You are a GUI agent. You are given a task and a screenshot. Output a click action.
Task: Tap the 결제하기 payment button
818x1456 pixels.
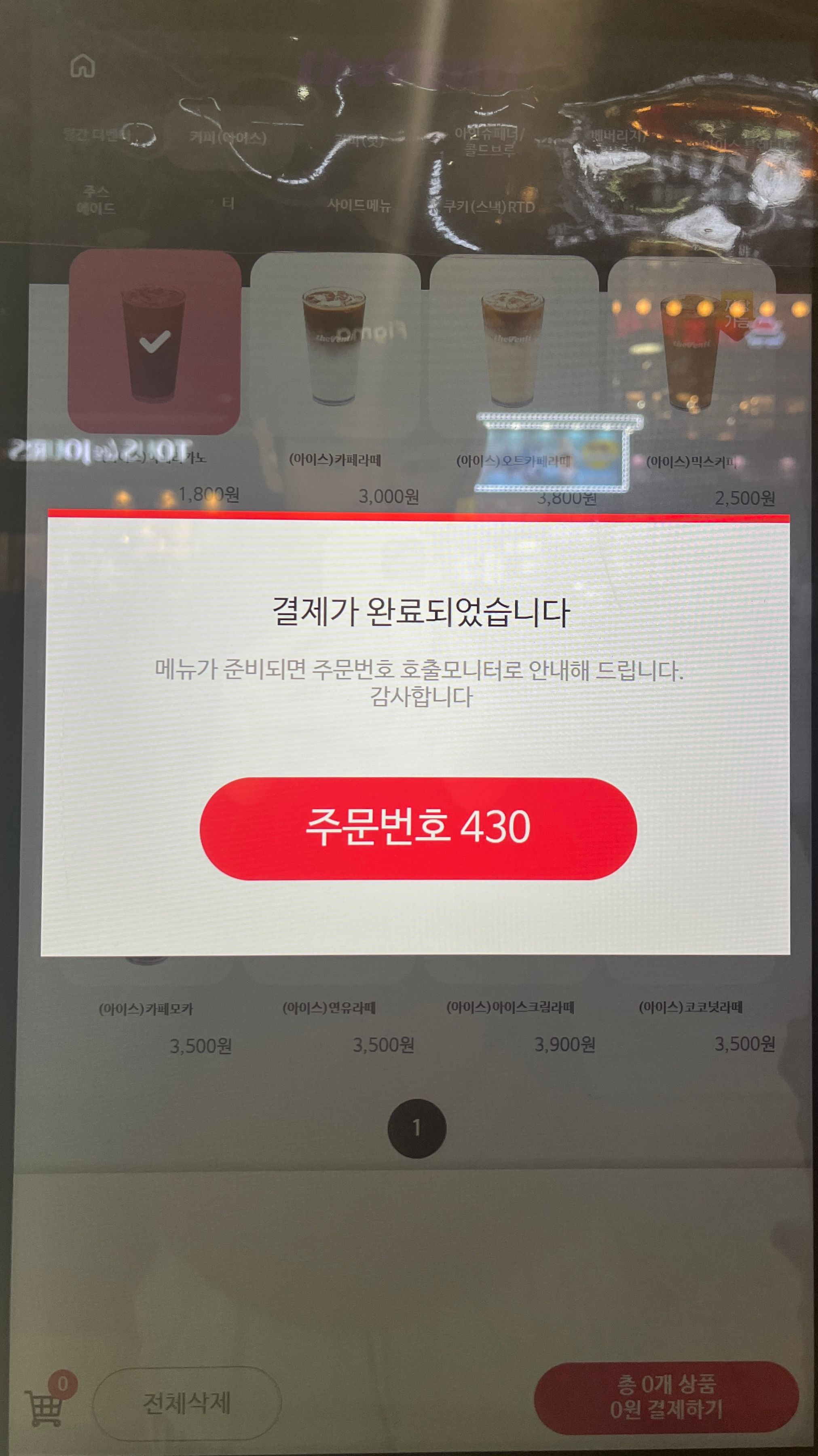pyautogui.click(x=666, y=1398)
